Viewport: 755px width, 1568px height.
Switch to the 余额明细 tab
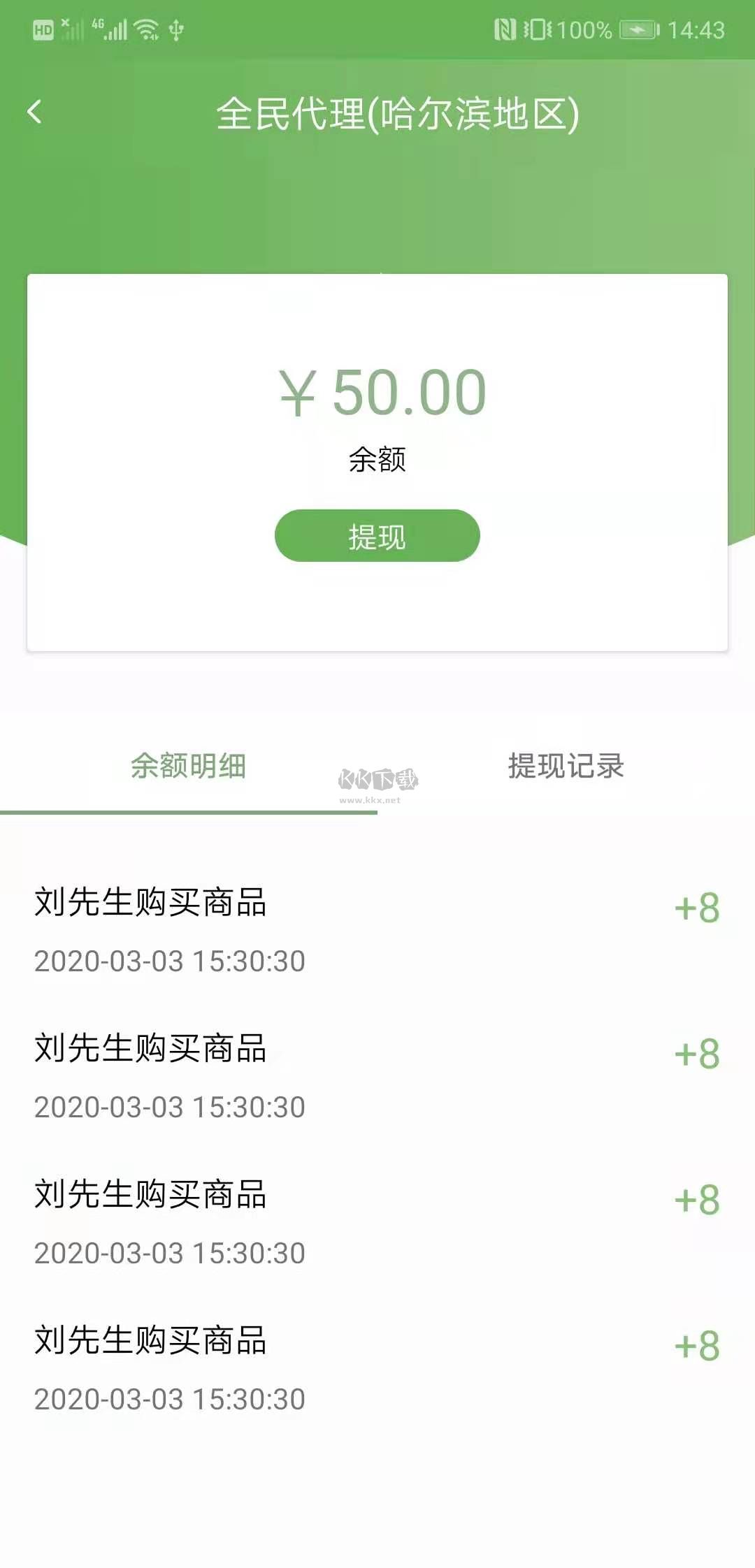[x=188, y=767]
